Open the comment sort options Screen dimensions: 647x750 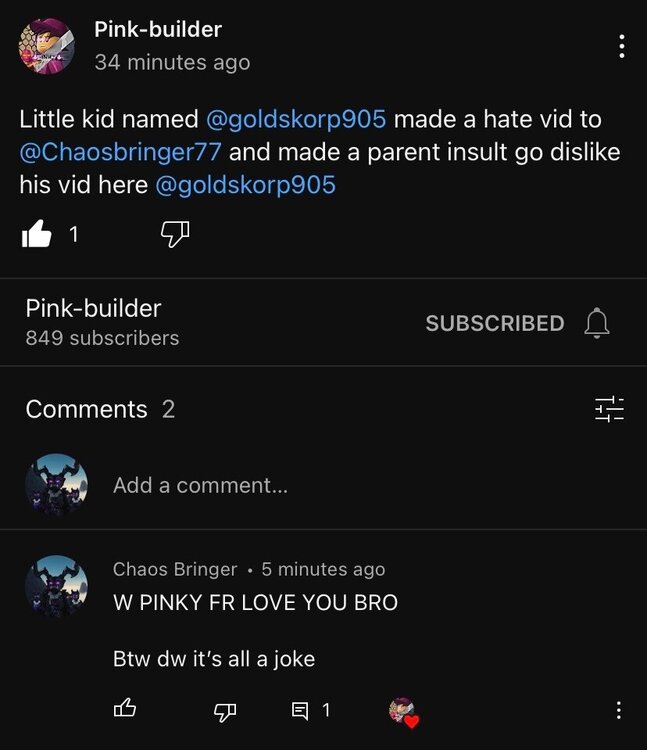(608, 409)
